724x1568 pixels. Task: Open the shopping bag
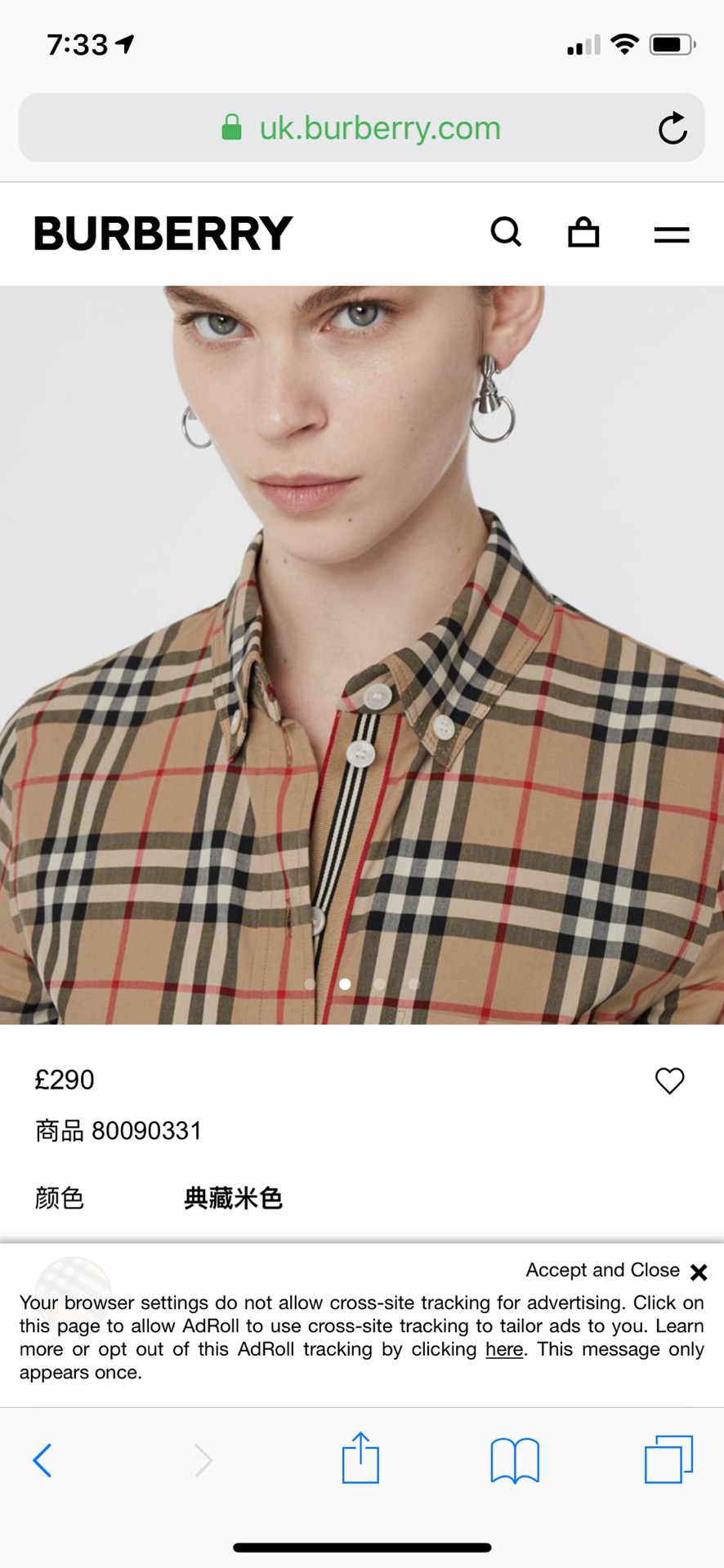[583, 233]
